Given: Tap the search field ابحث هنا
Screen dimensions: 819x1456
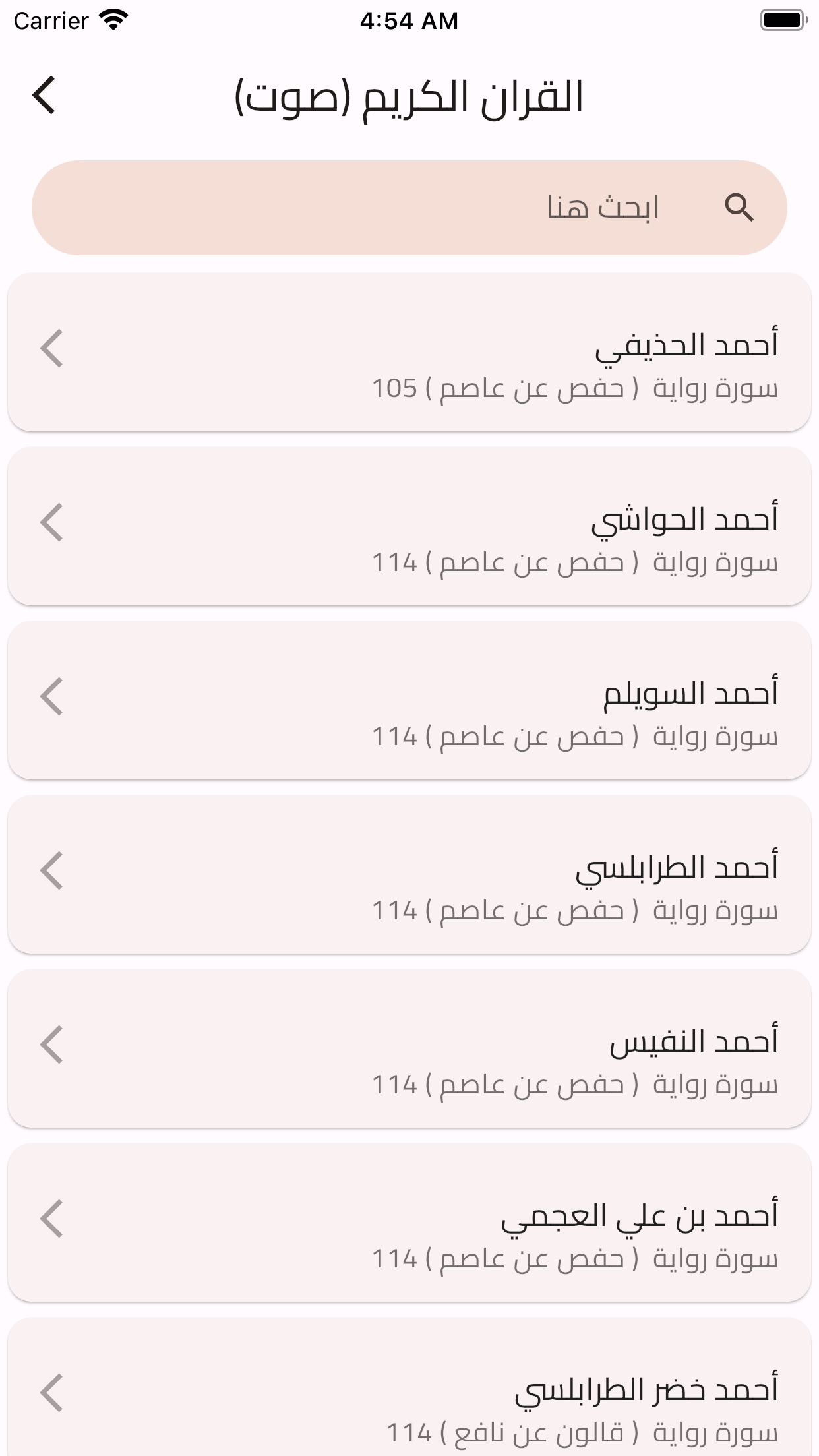Looking at the screenshot, I should pos(409,208).
